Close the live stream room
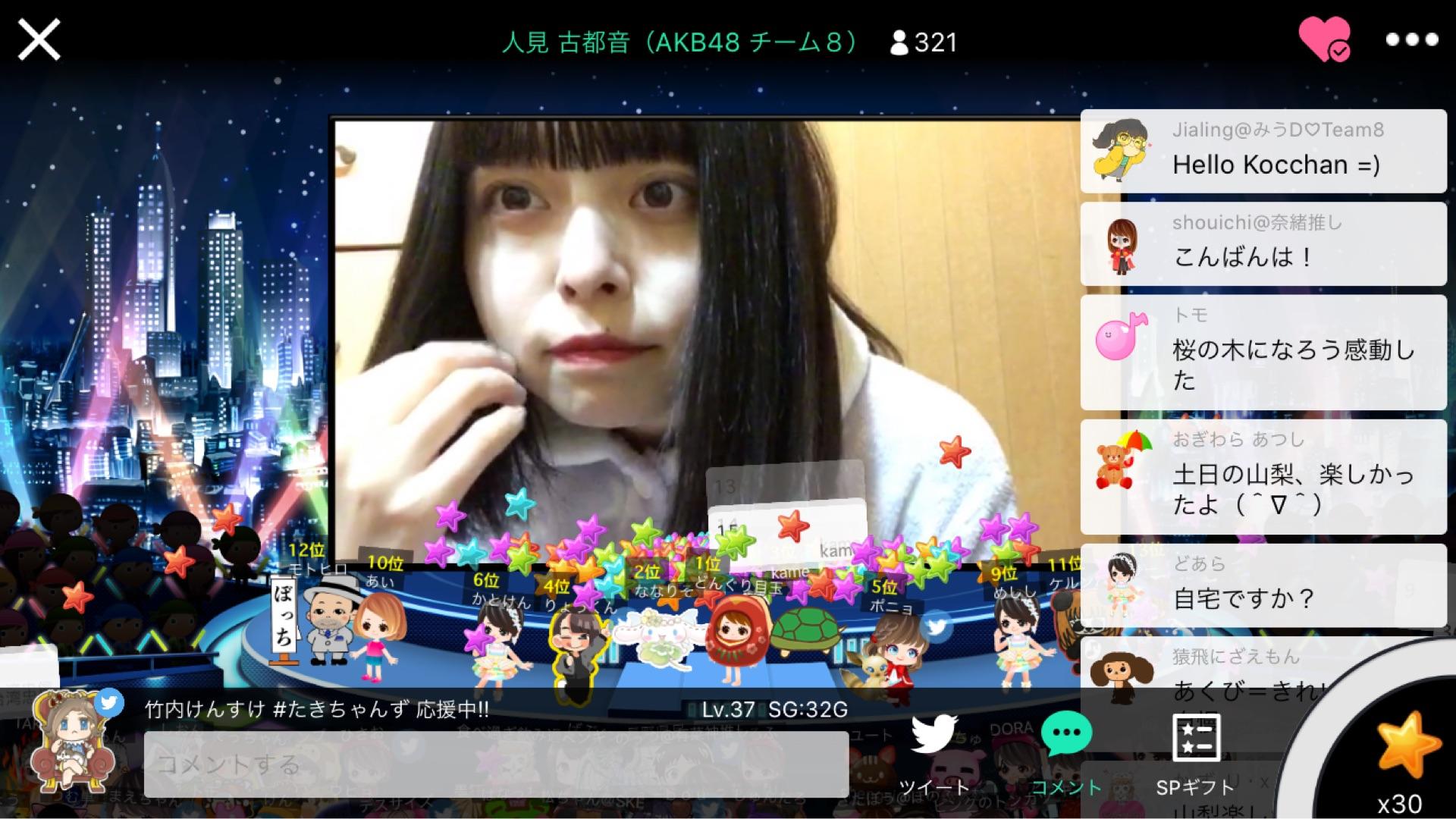 click(x=39, y=39)
